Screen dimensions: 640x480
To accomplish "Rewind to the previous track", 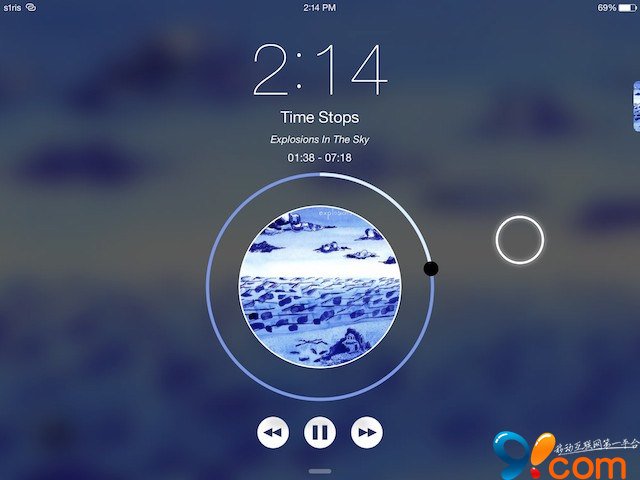I will (x=273, y=433).
